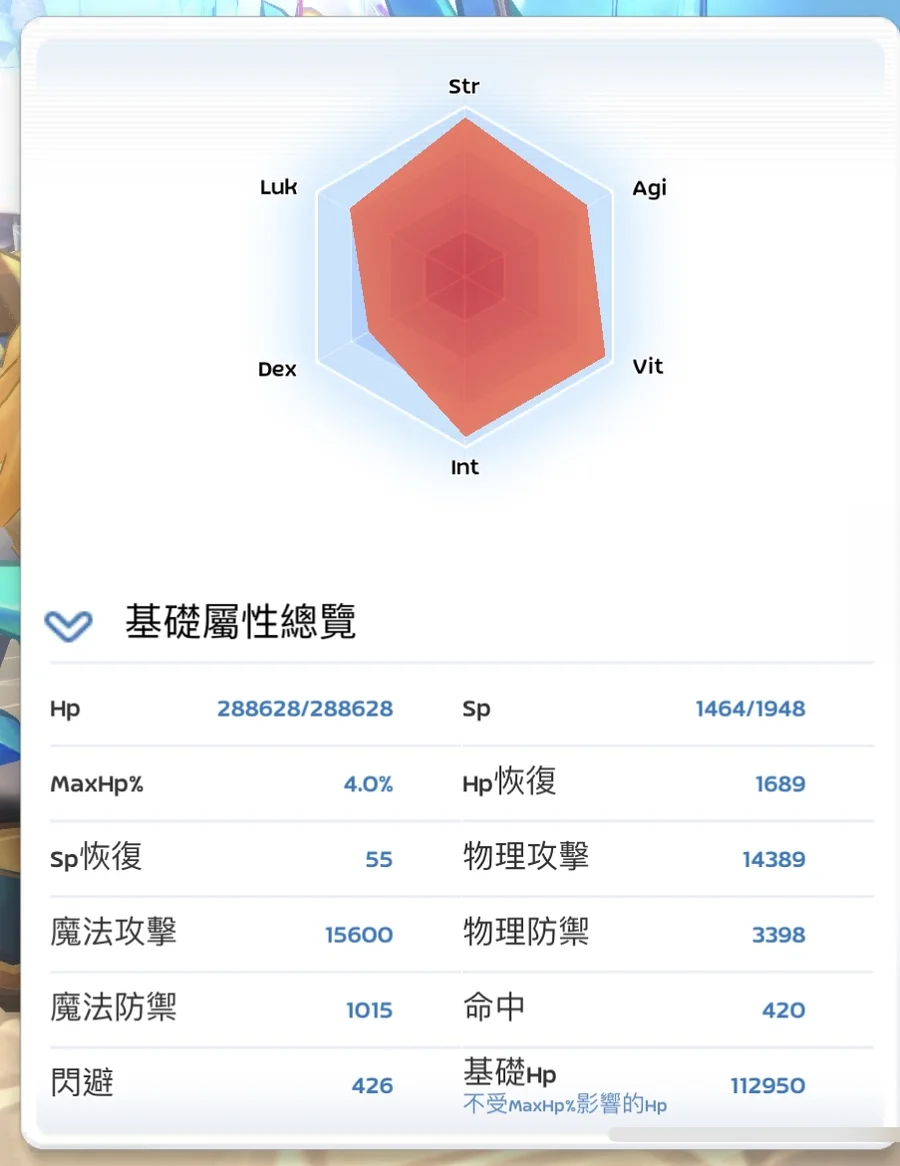This screenshot has width=900, height=1166.
Task: Collapse the 基礎屬性總覽 section chevron
Action: coord(68,625)
